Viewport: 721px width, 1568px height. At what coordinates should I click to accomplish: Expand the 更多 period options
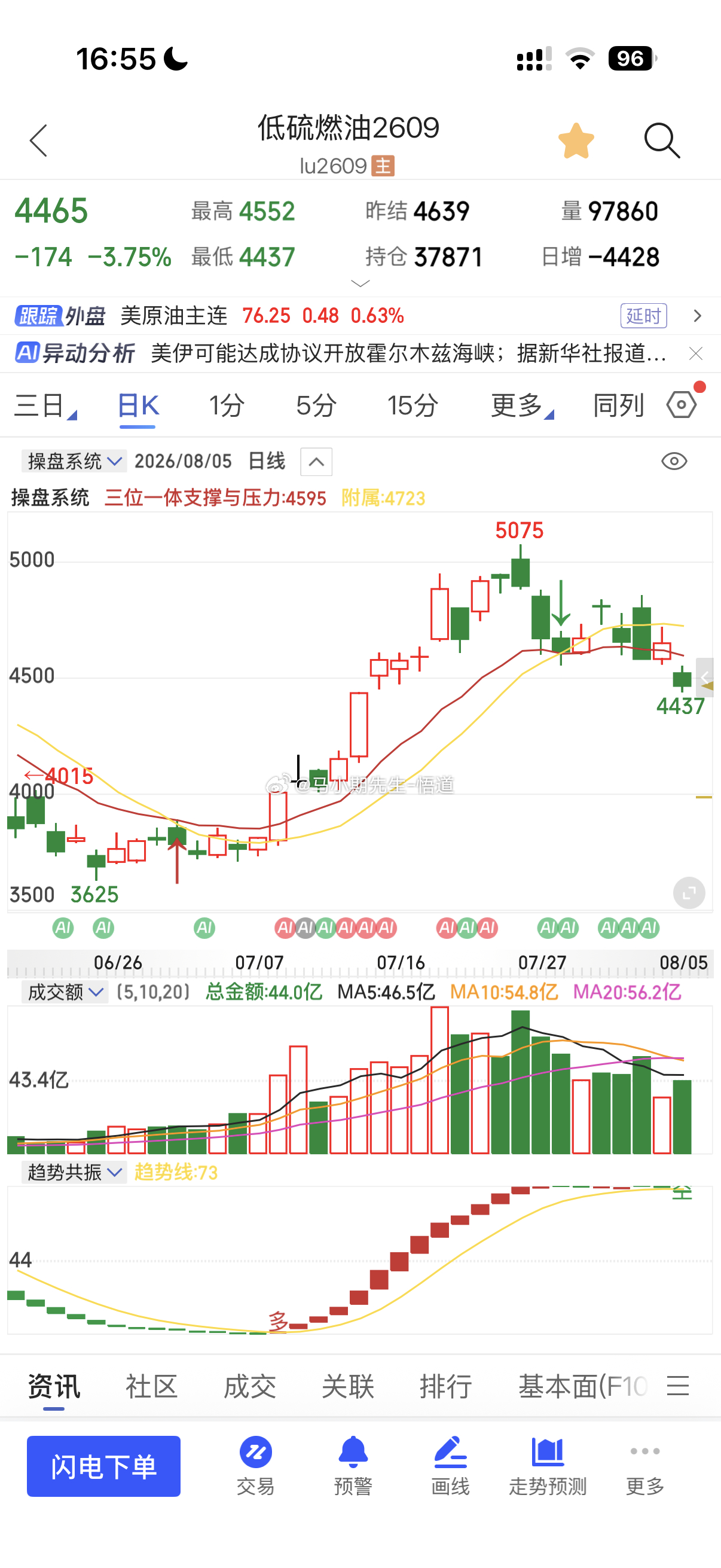pos(522,405)
